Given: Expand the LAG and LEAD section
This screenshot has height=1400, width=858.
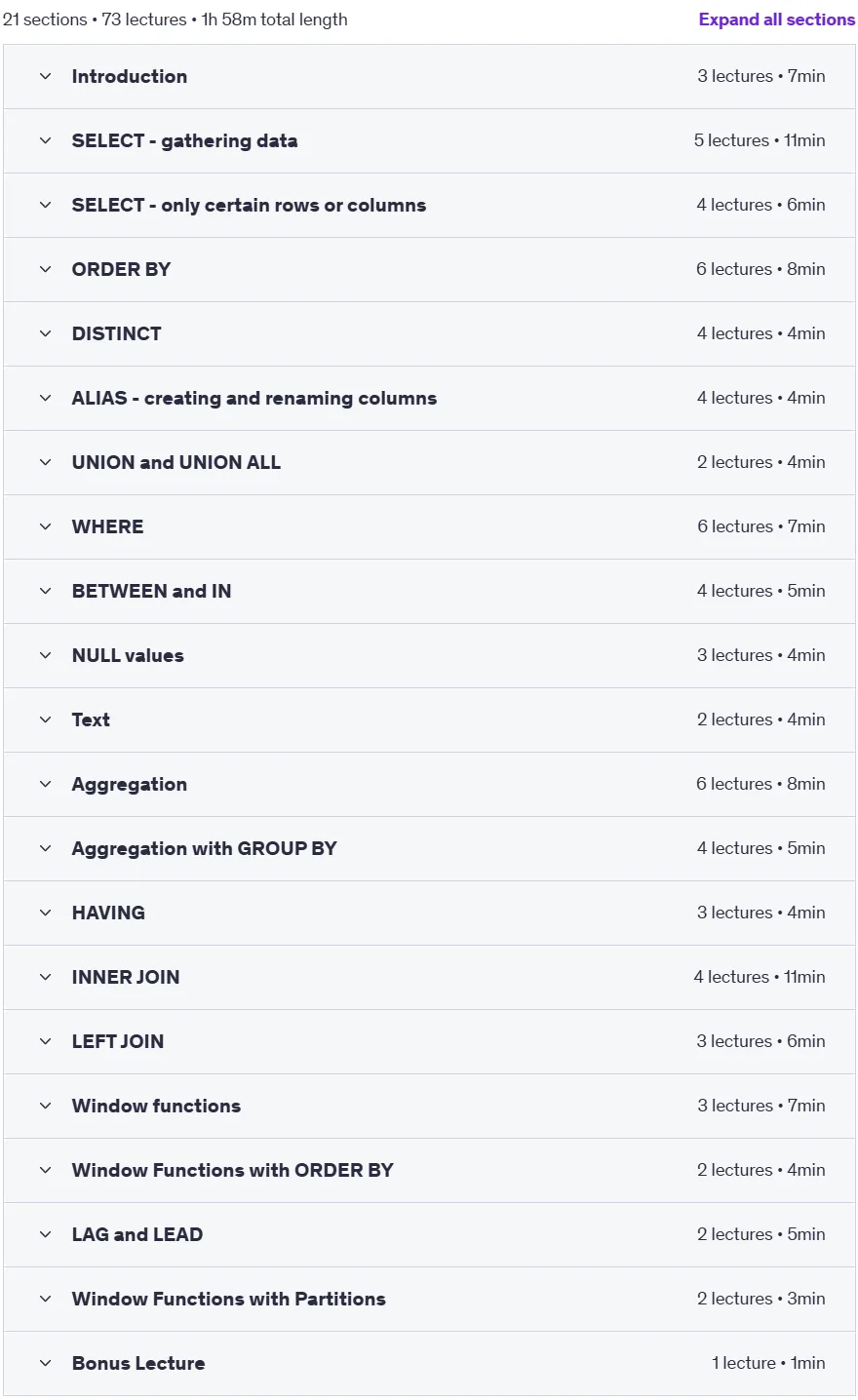Looking at the screenshot, I should [x=429, y=1234].
